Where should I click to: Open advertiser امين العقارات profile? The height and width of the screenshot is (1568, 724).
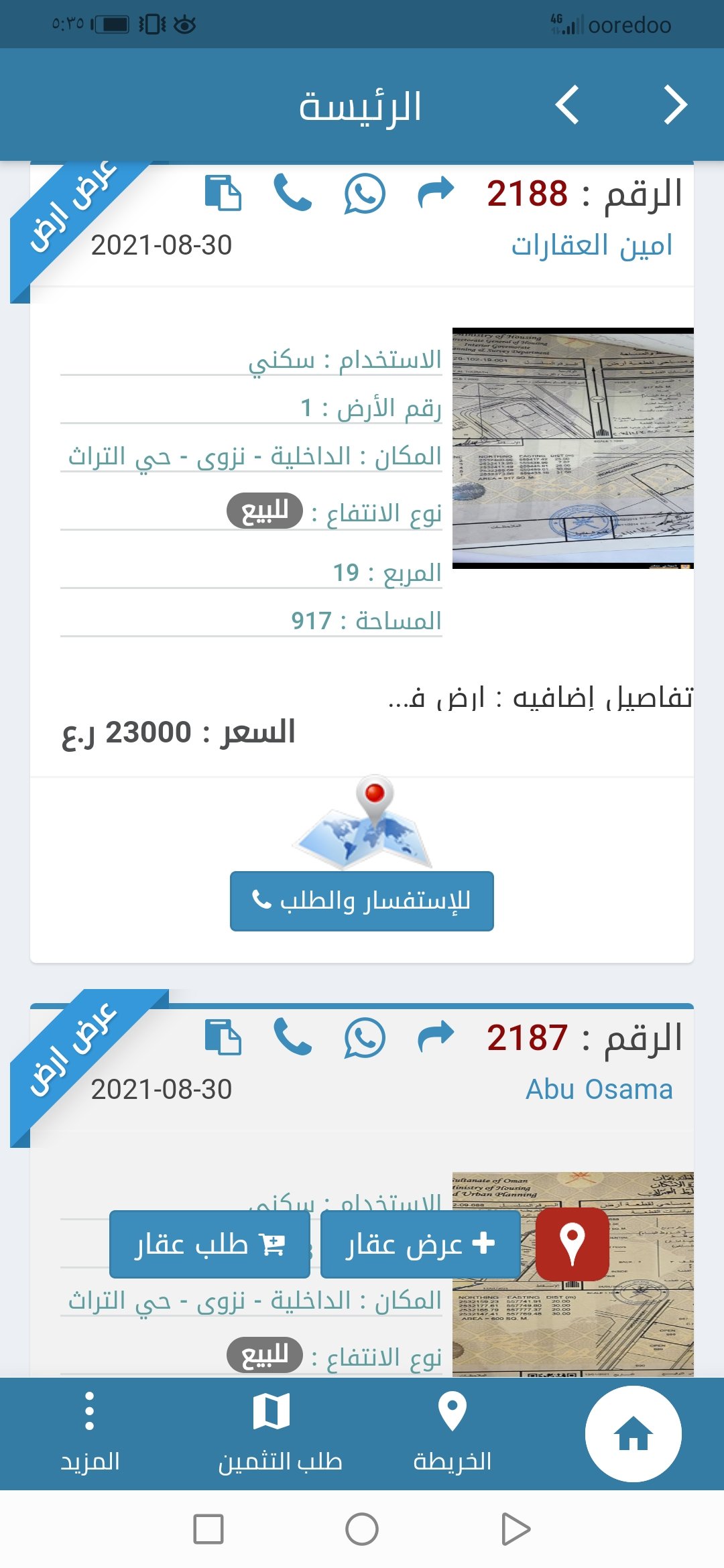coord(592,245)
